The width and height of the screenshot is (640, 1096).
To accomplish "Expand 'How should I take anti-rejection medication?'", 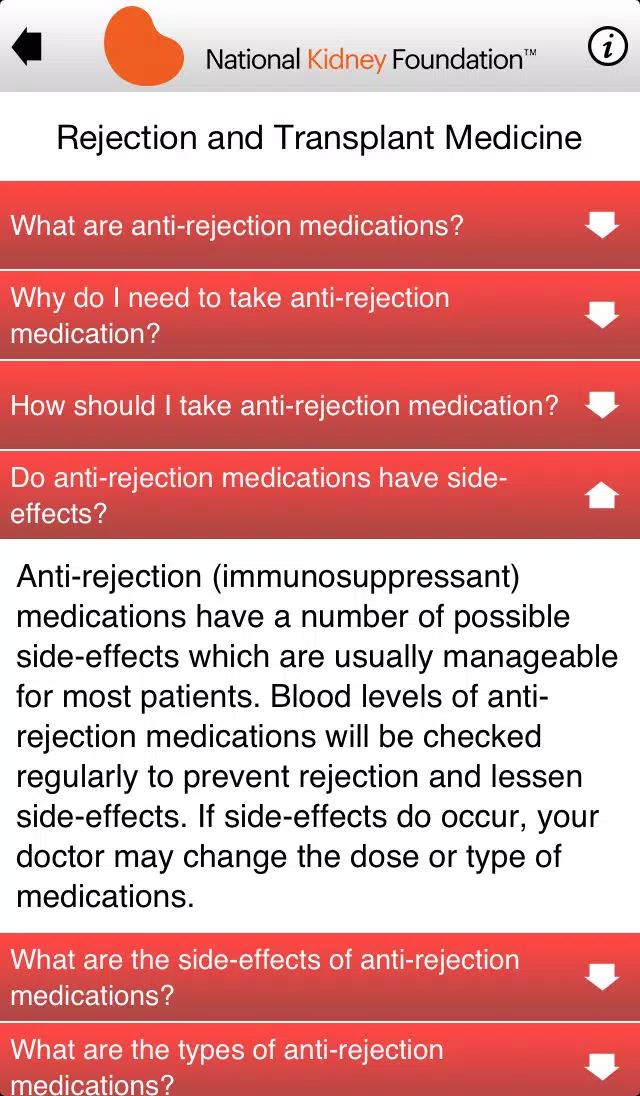I will (320, 405).
